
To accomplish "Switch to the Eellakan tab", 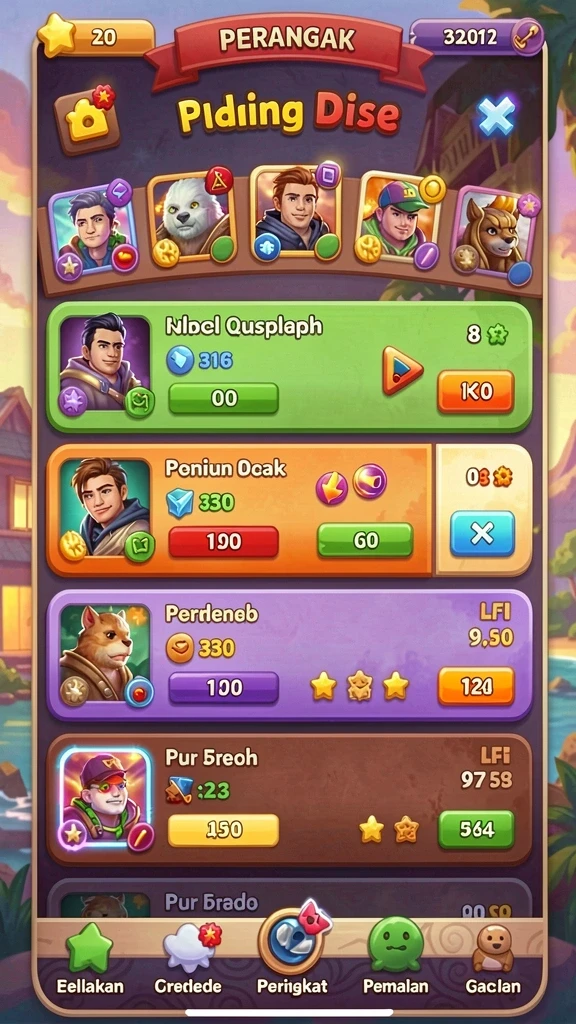I will [90, 959].
